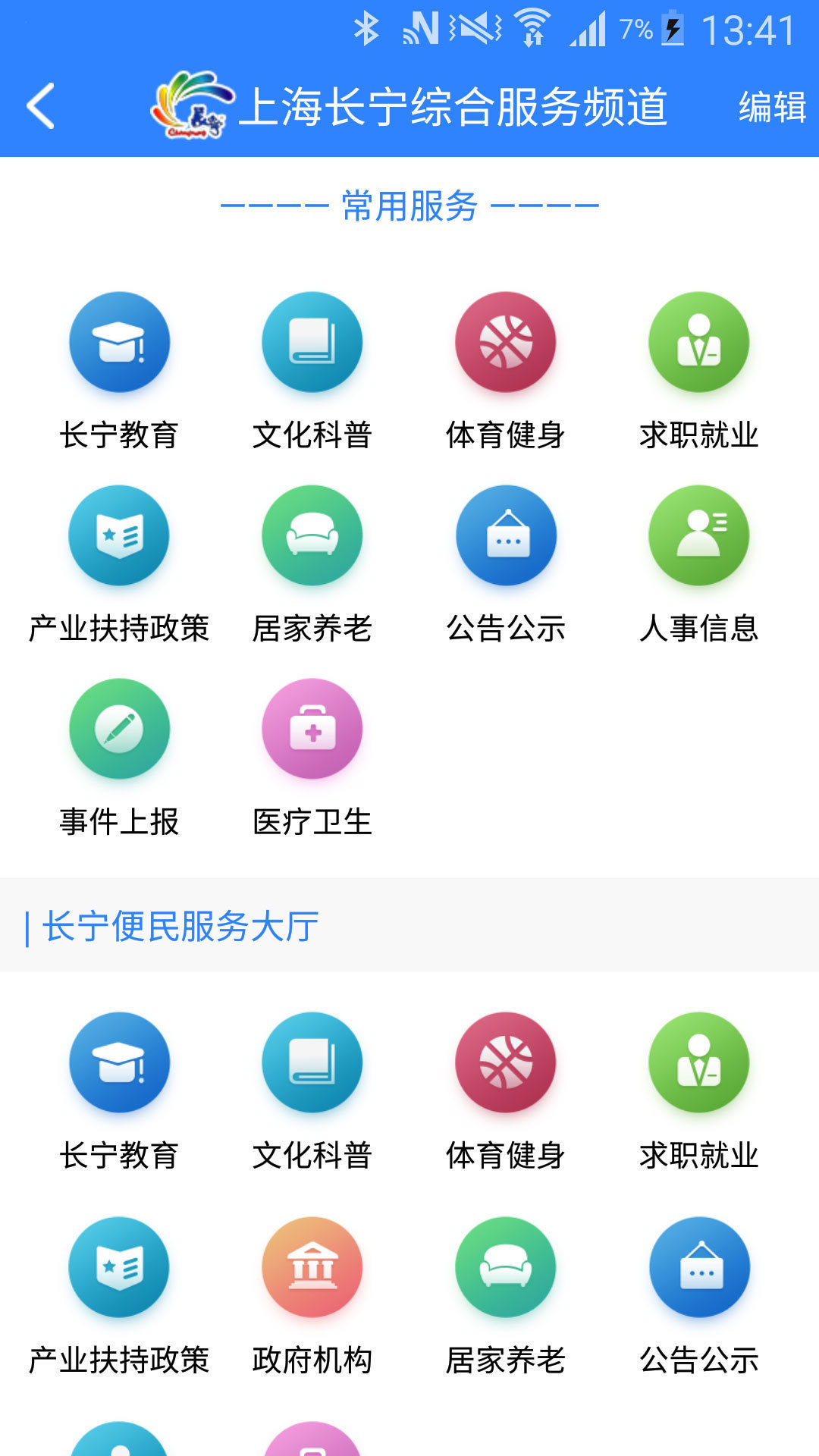Image resolution: width=819 pixels, height=1456 pixels.
Task: Select the 居家养老 home elderly-care icon
Action: [x=312, y=536]
